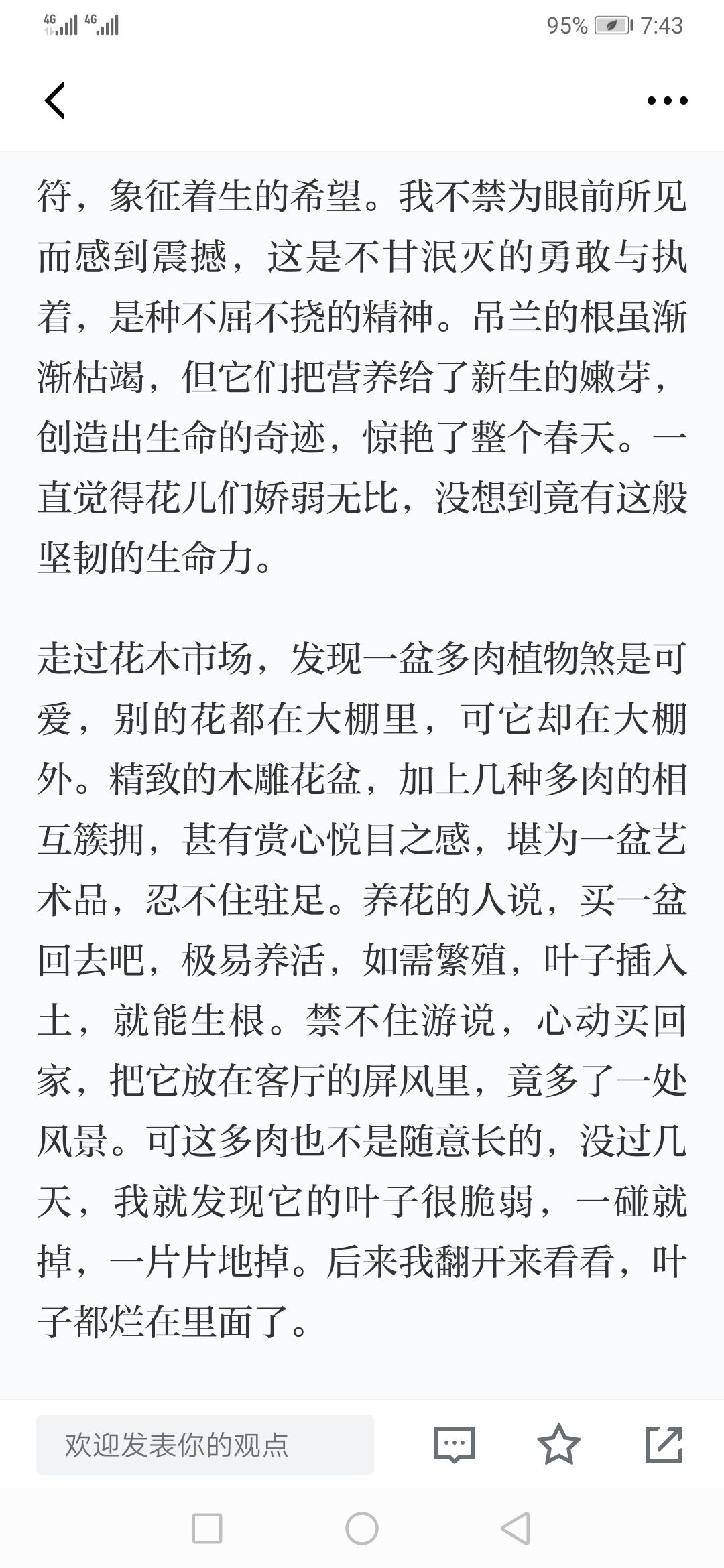Open the three-dot overflow menu
The width and height of the screenshot is (724, 1568).
coord(667,101)
